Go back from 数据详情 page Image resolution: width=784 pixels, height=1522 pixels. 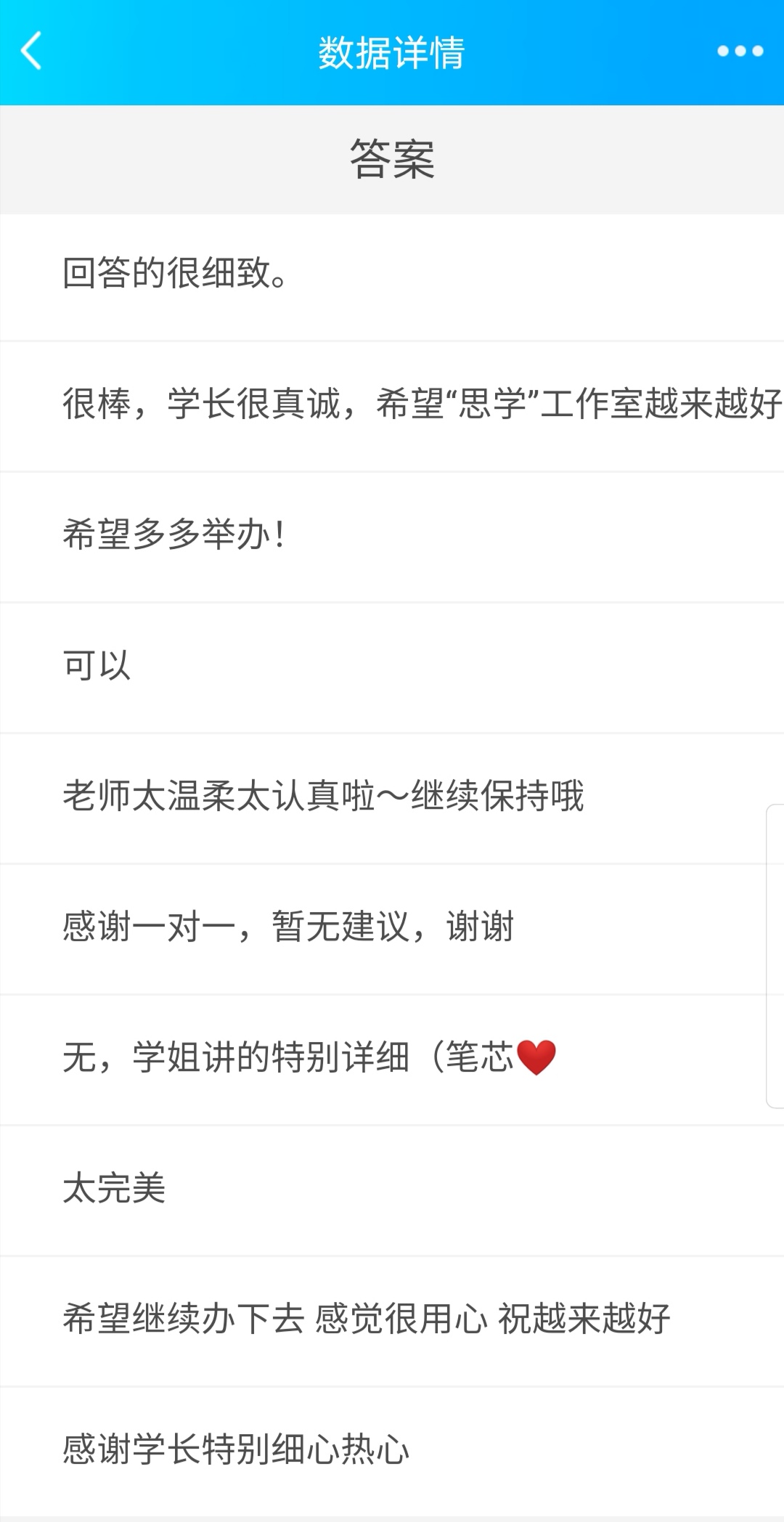click(x=32, y=52)
